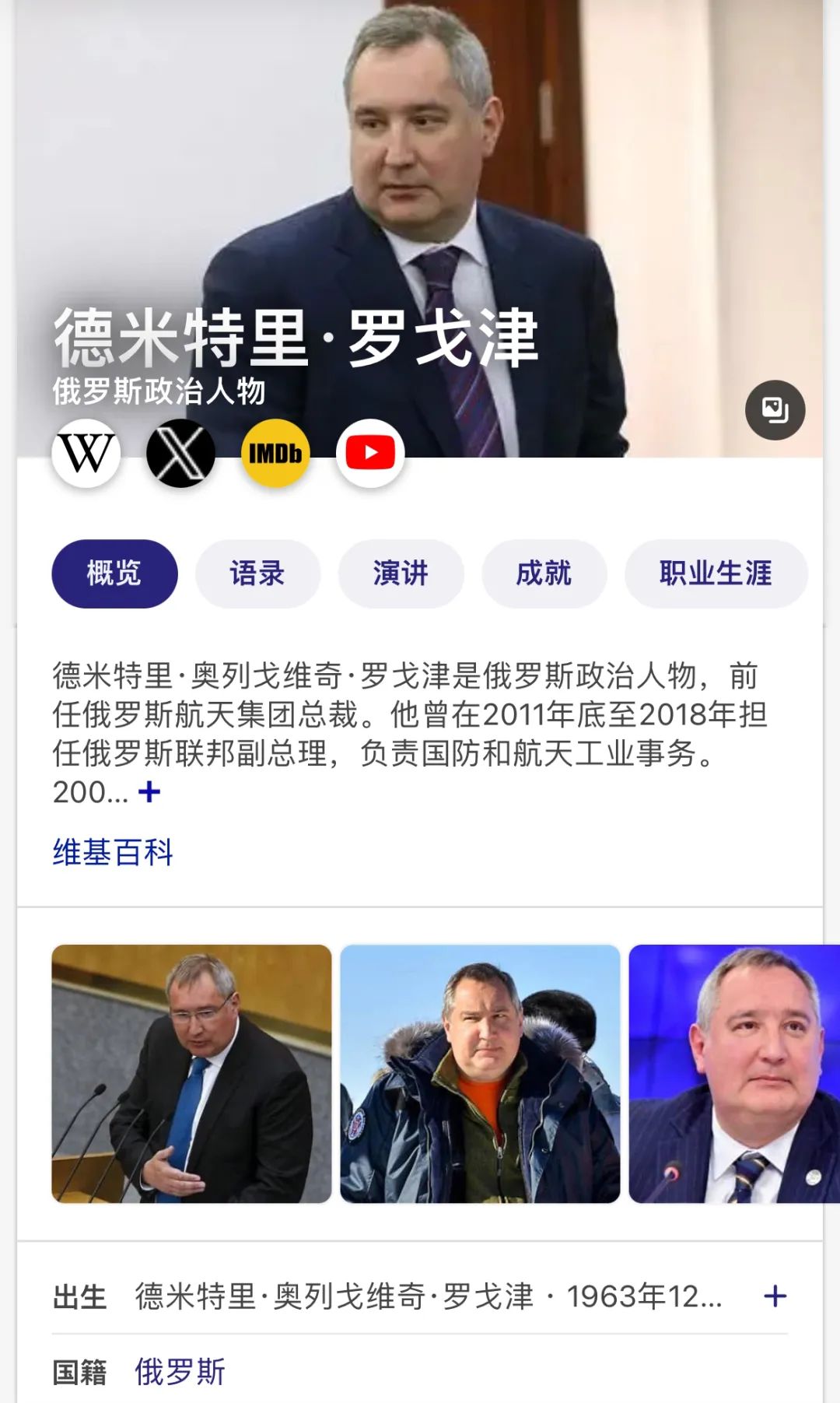Open the 俄罗斯 nationality link
The image size is (840, 1403).
180,1371
